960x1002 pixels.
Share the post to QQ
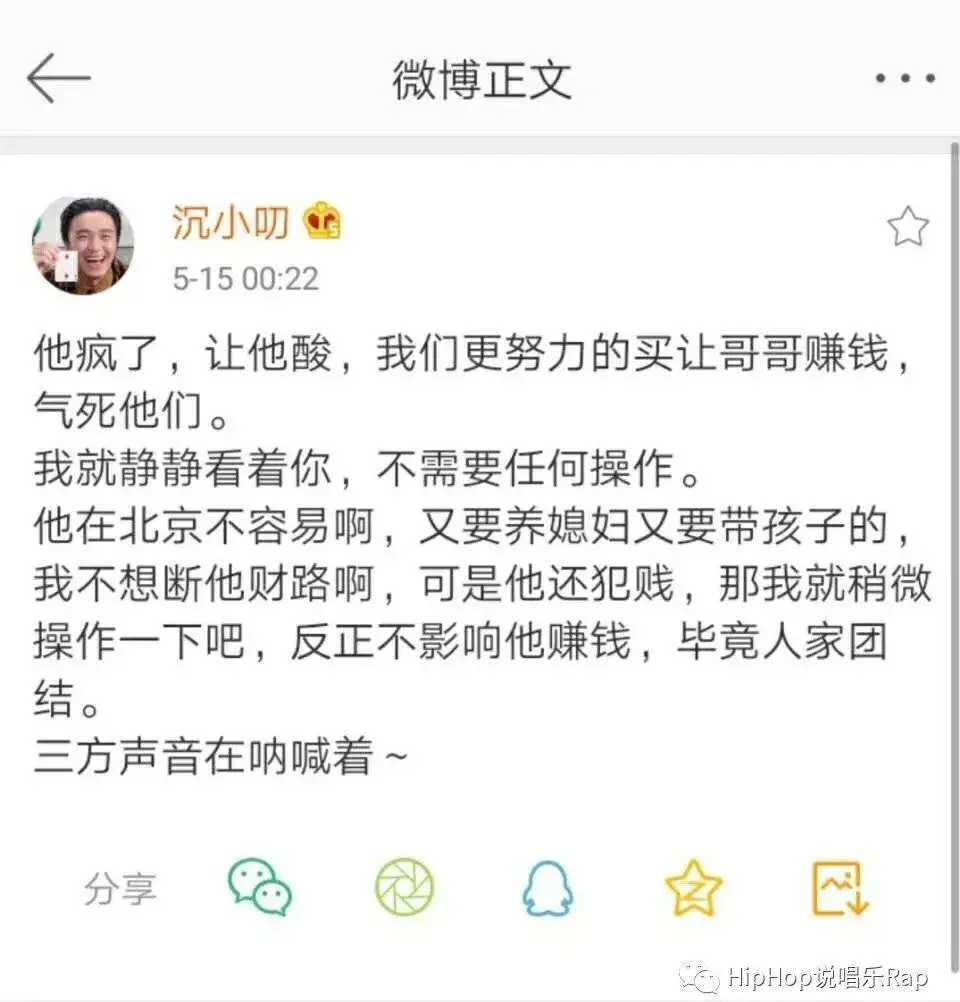point(547,887)
